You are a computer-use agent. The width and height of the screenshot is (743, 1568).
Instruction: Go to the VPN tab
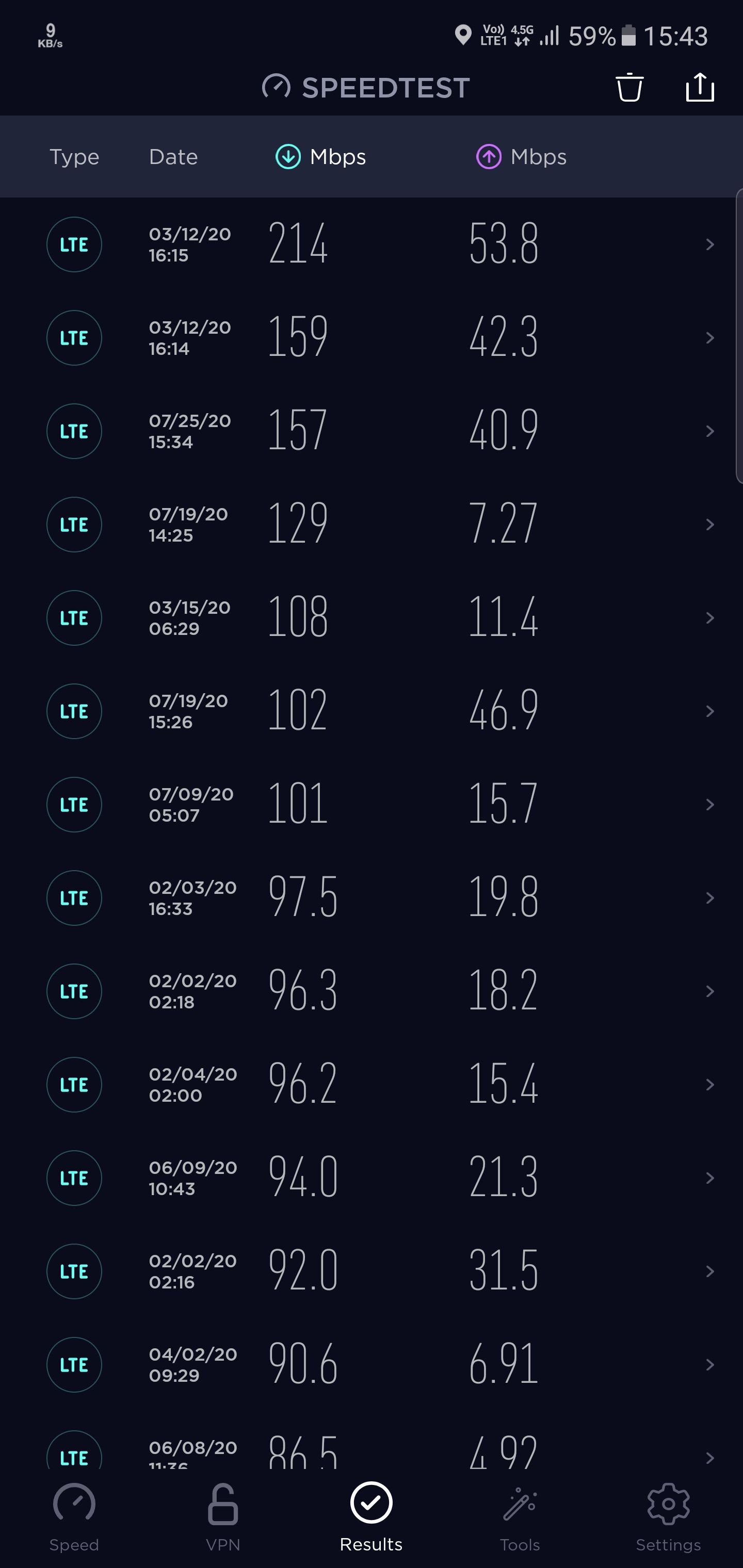coord(223,1517)
